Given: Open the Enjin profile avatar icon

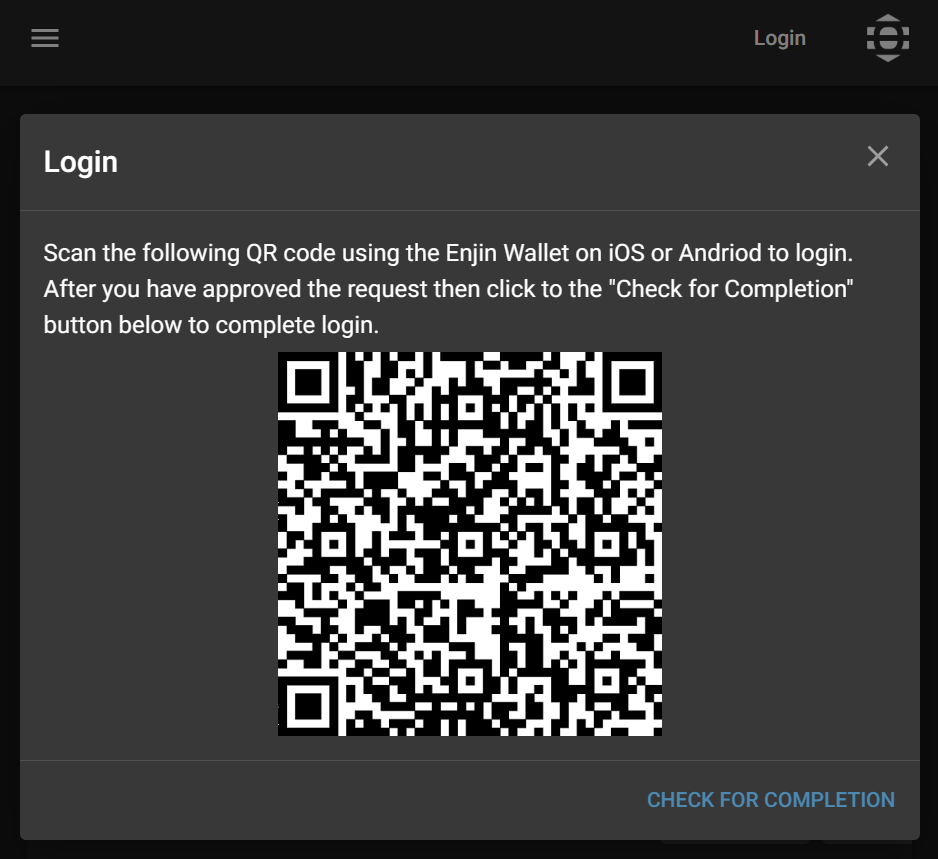Looking at the screenshot, I should (x=887, y=38).
